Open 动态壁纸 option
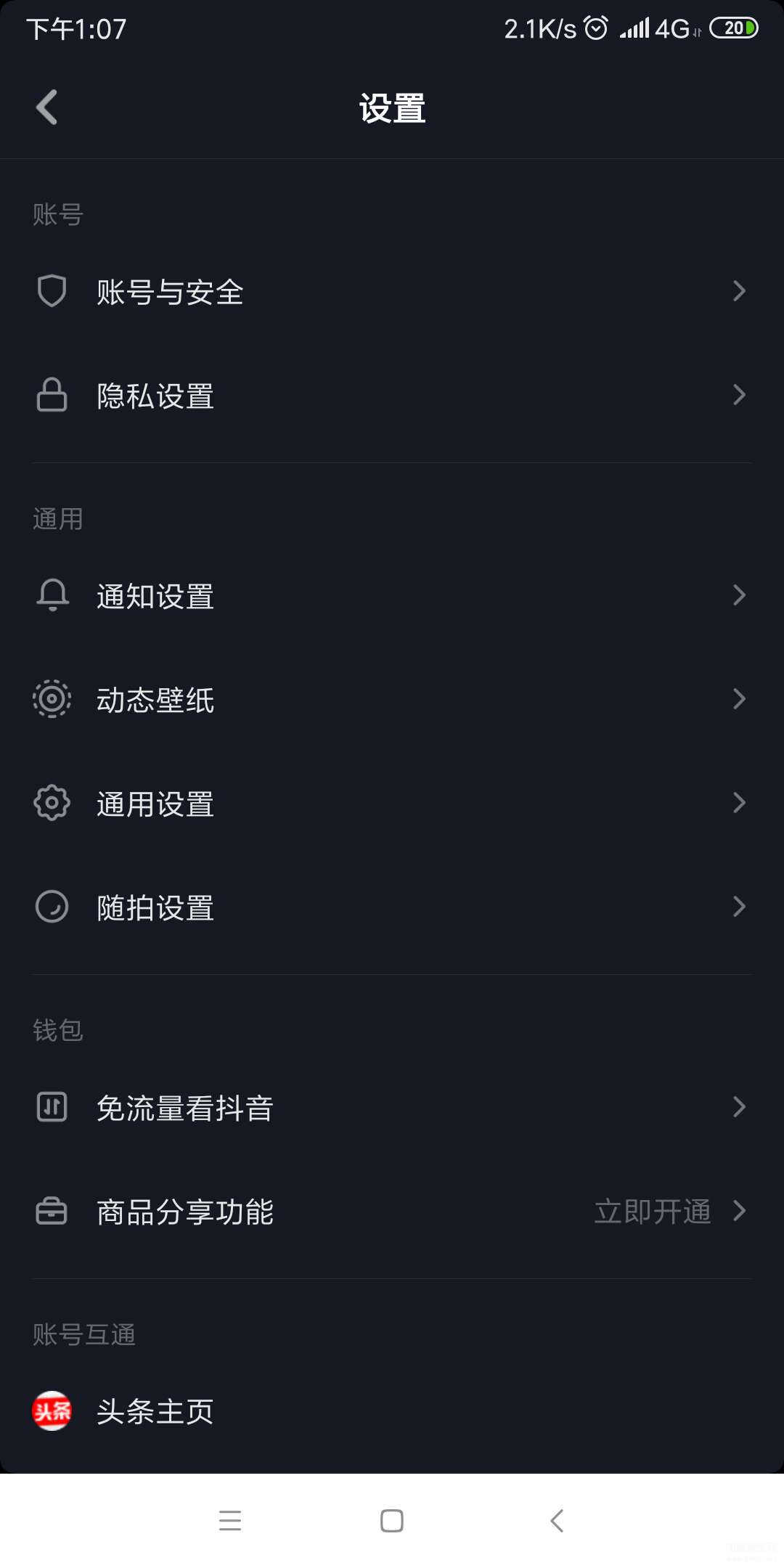 (392, 700)
